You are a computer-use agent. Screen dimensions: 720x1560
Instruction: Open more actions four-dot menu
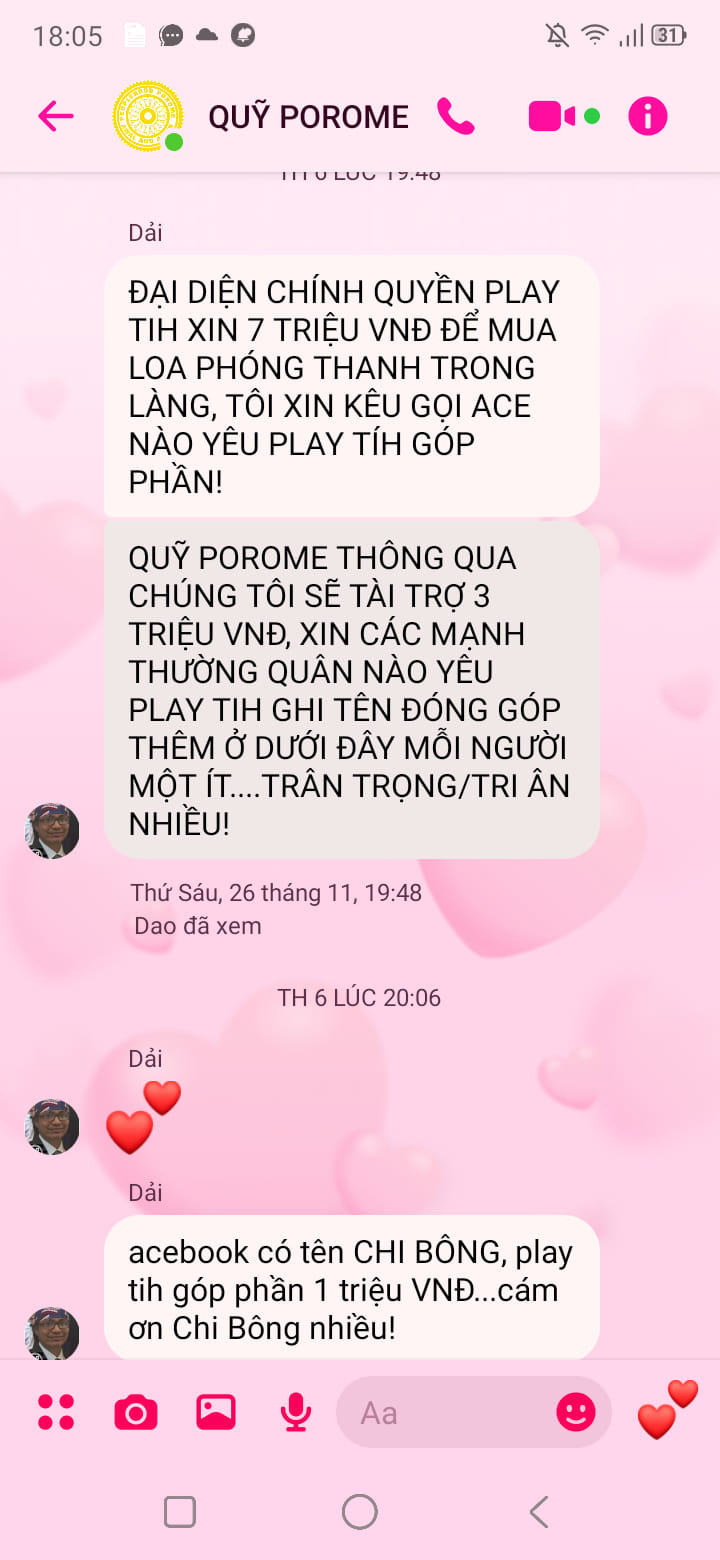point(56,1412)
